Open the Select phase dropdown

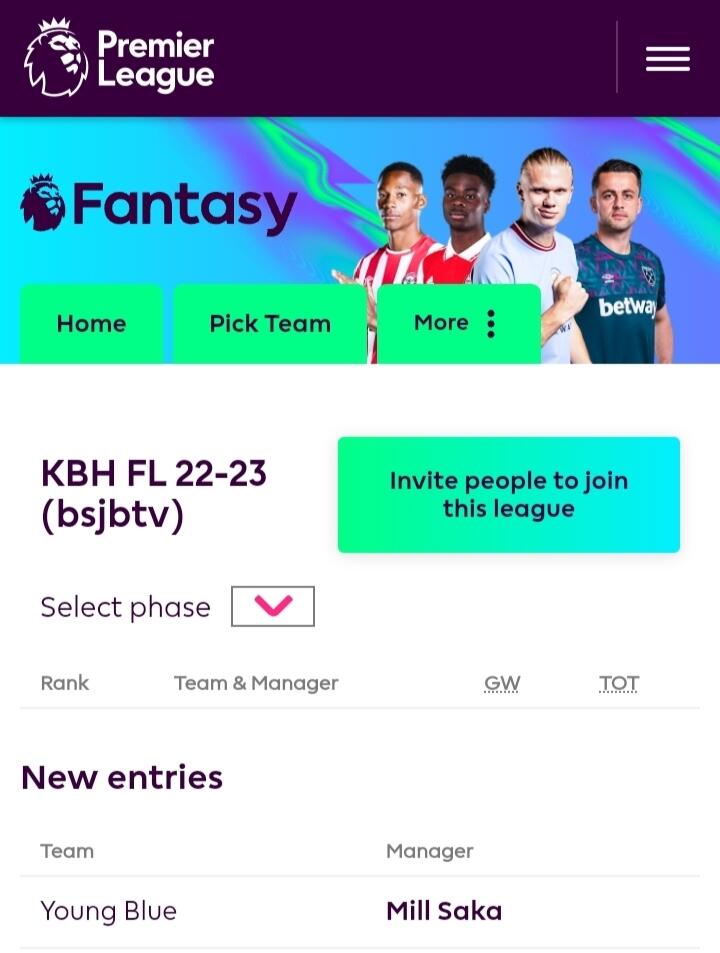pyautogui.click(x=272, y=606)
